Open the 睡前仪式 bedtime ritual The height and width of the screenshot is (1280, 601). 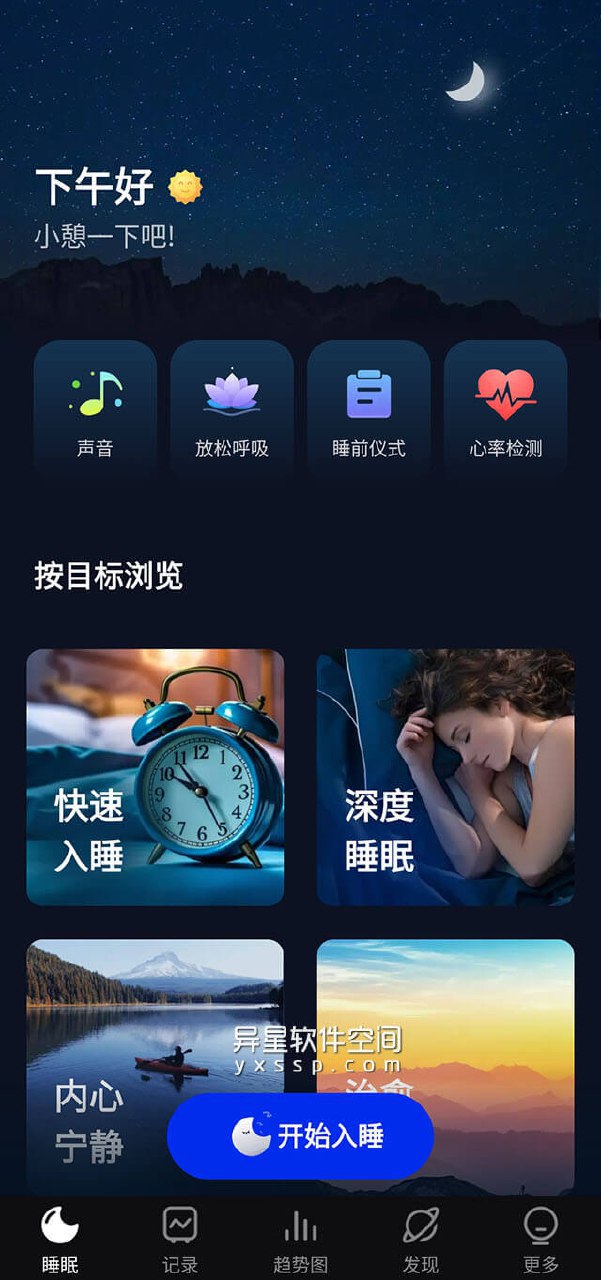tap(369, 408)
